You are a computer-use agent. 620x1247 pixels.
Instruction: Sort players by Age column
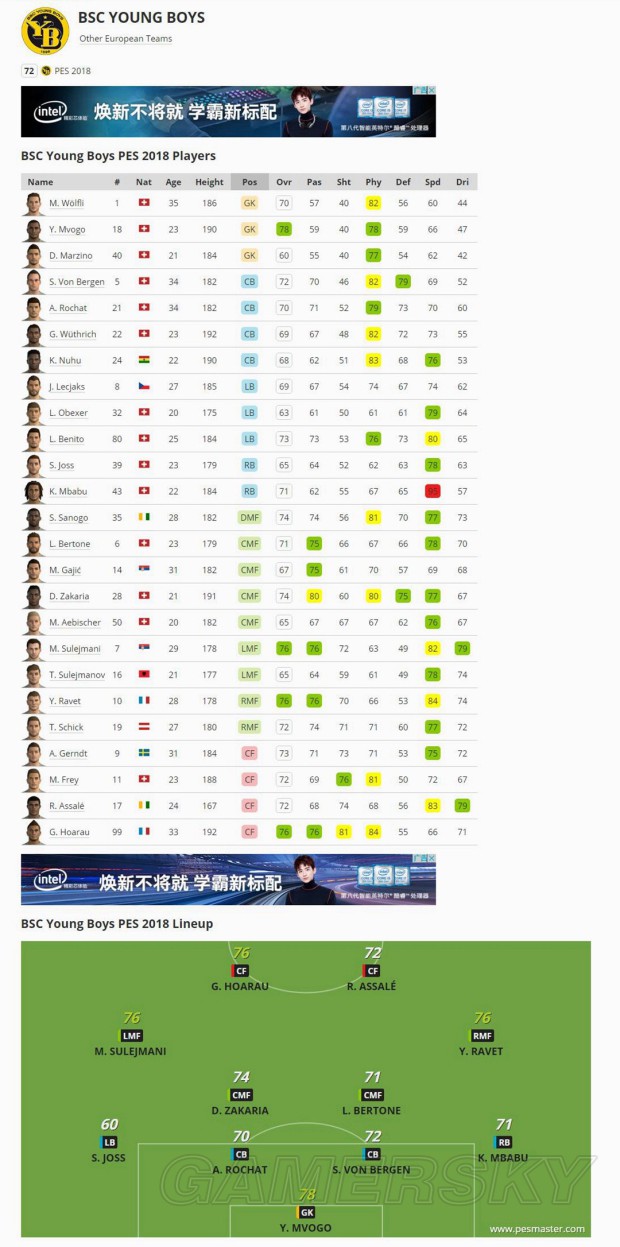coord(173,182)
